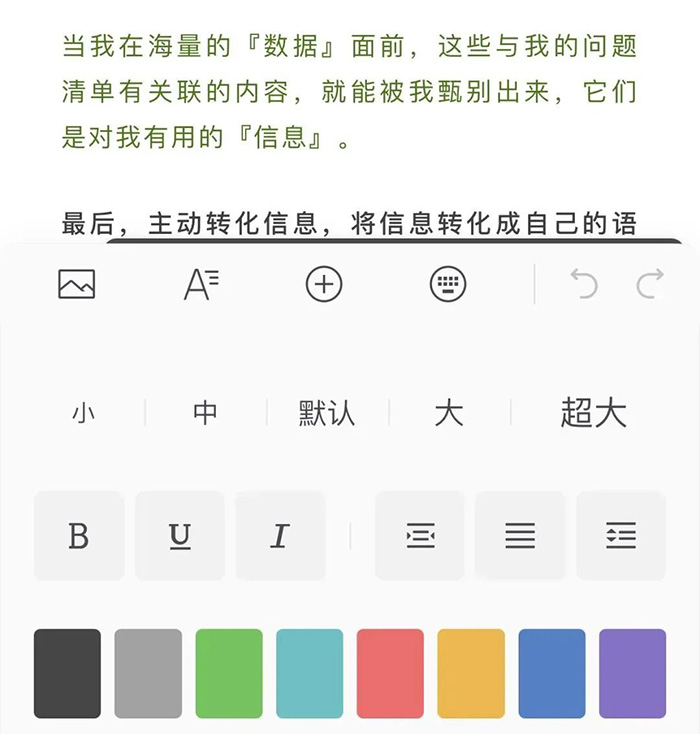The width and height of the screenshot is (700, 734).
Task: Tap the plus circle to add content
Action: pyautogui.click(x=323, y=285)
